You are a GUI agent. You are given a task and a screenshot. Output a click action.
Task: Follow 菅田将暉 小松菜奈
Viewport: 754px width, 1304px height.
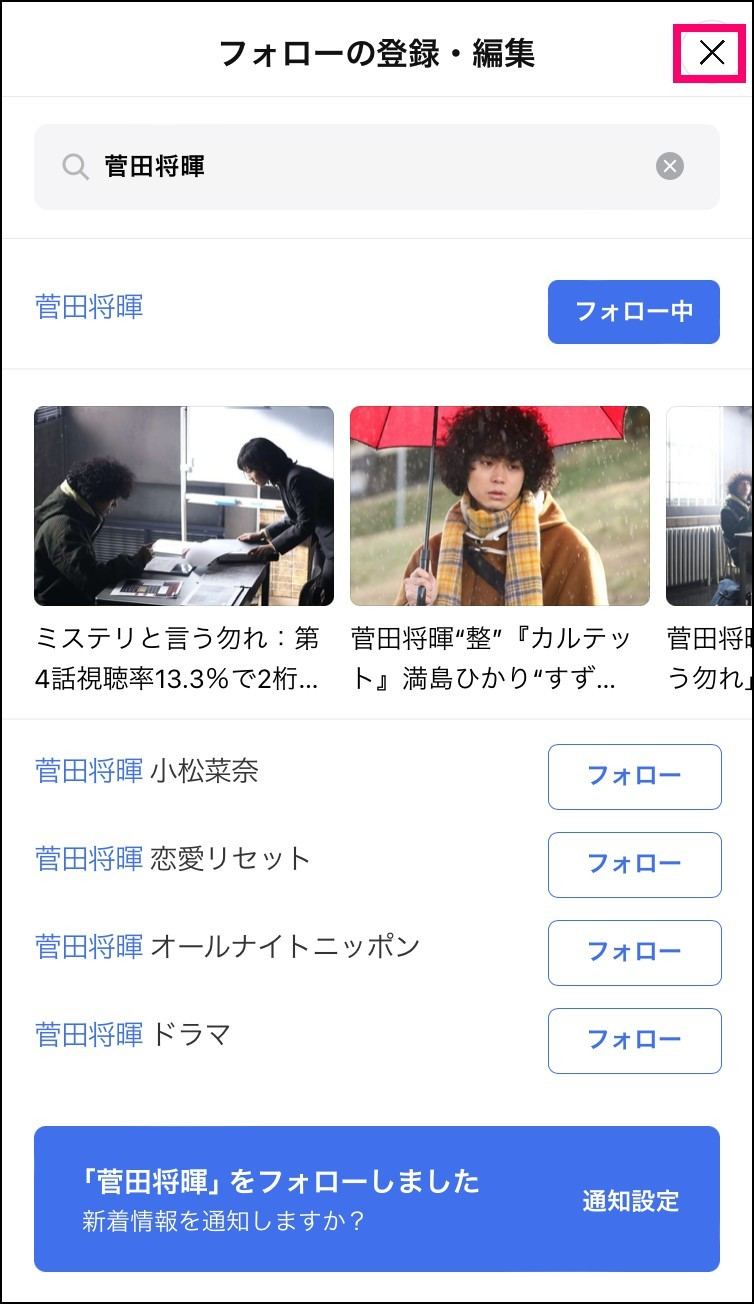coord(634,776)
